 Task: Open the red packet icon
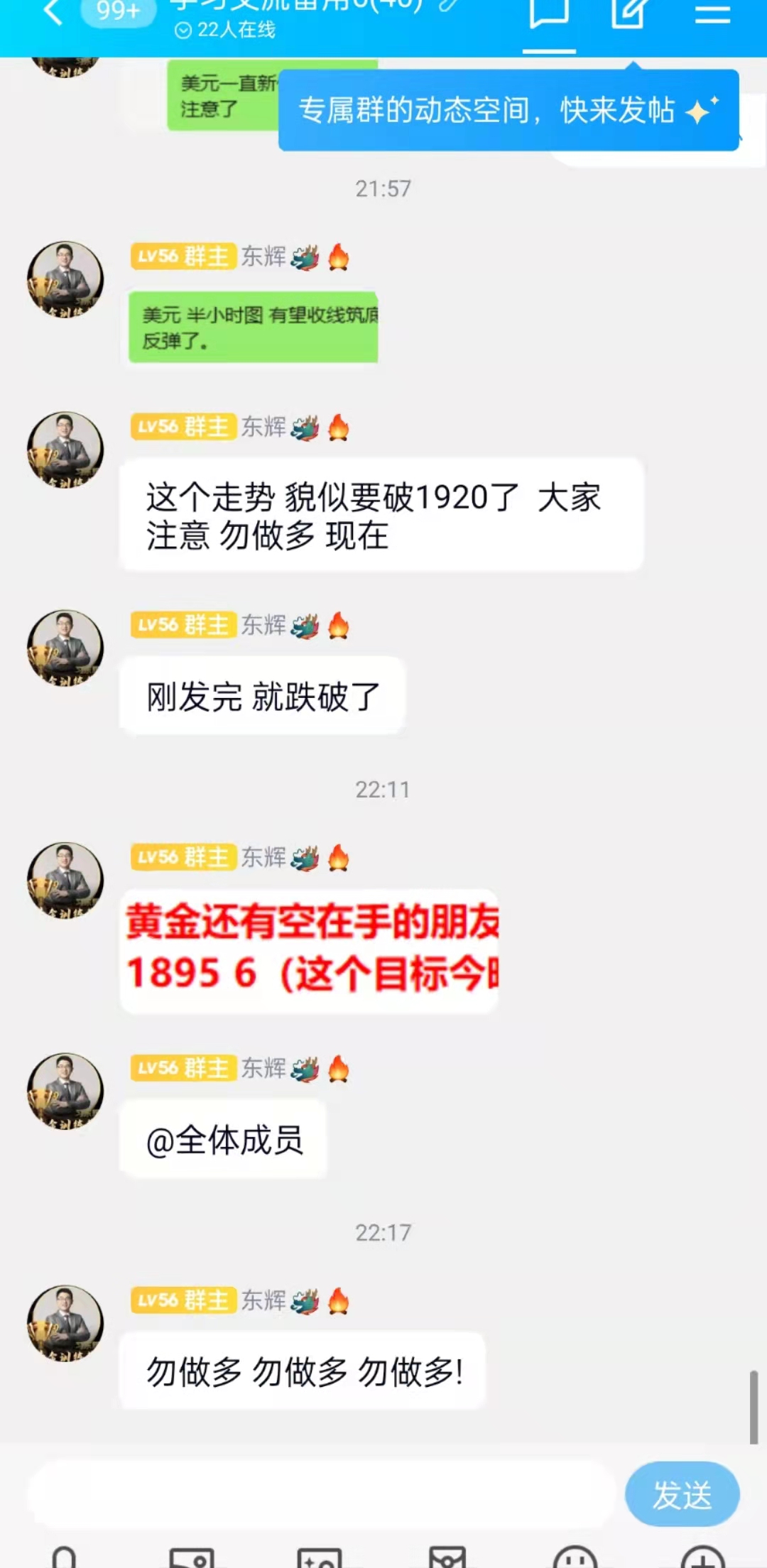(447, 1558)
